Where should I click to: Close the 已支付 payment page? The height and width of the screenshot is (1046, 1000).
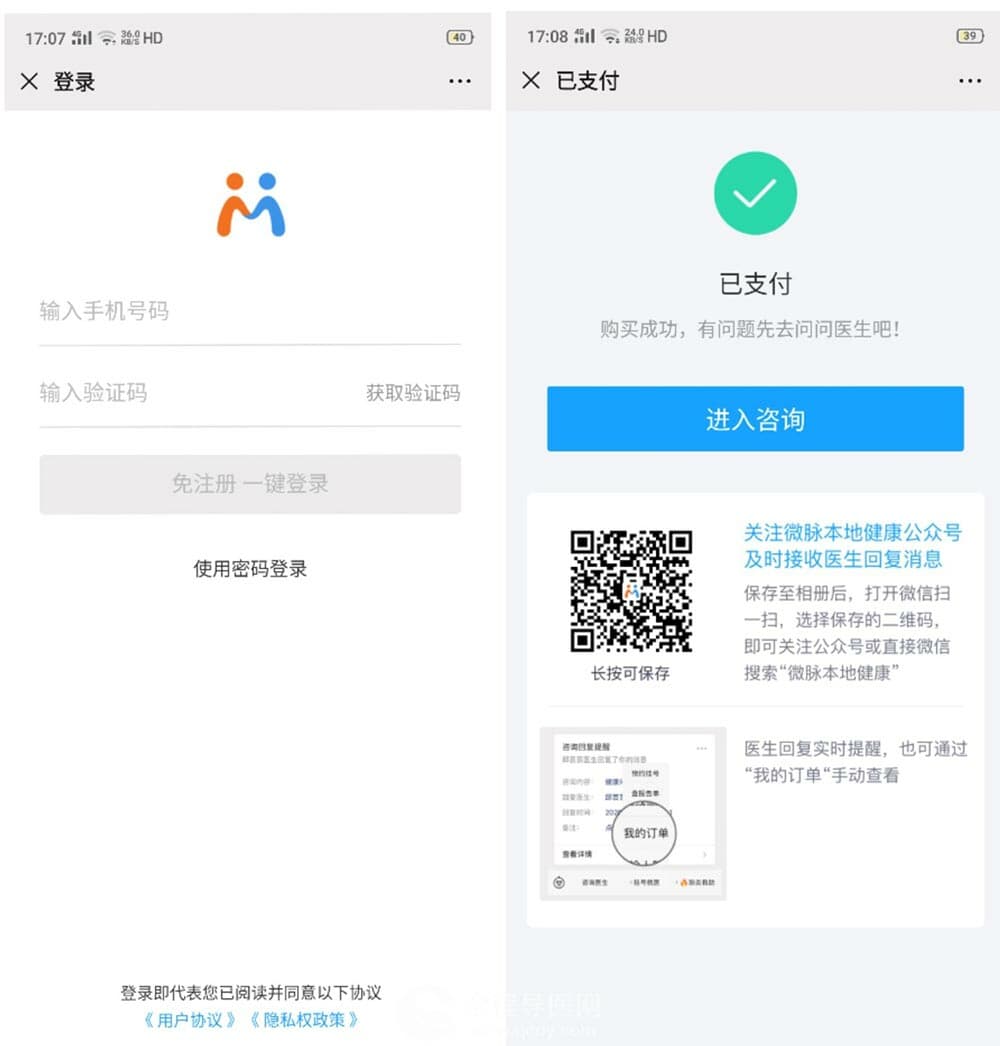[531, 81]
